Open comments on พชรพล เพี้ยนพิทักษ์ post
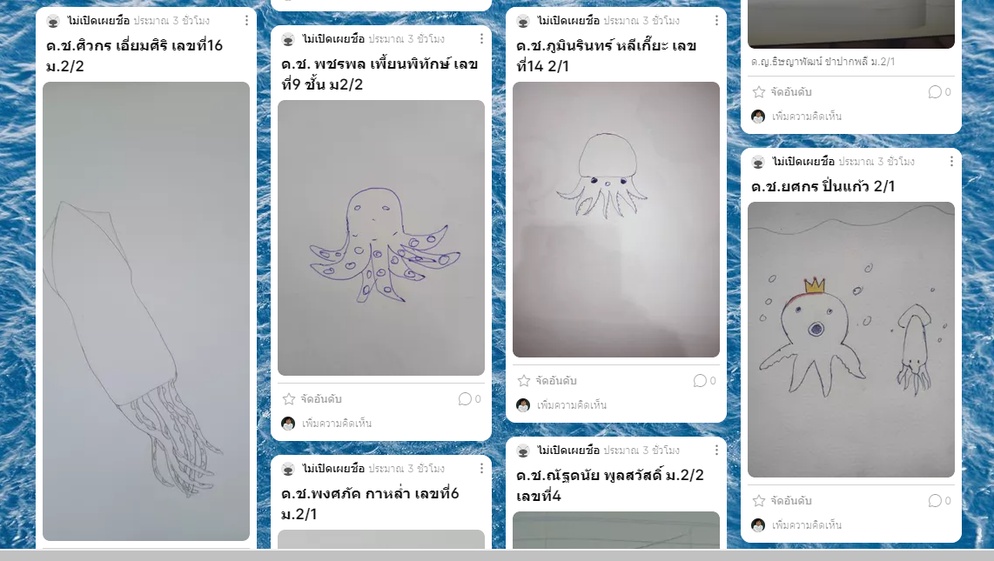The height and width of the screenshot is (561, 994). pyautogui.click(x=469, y=399)
